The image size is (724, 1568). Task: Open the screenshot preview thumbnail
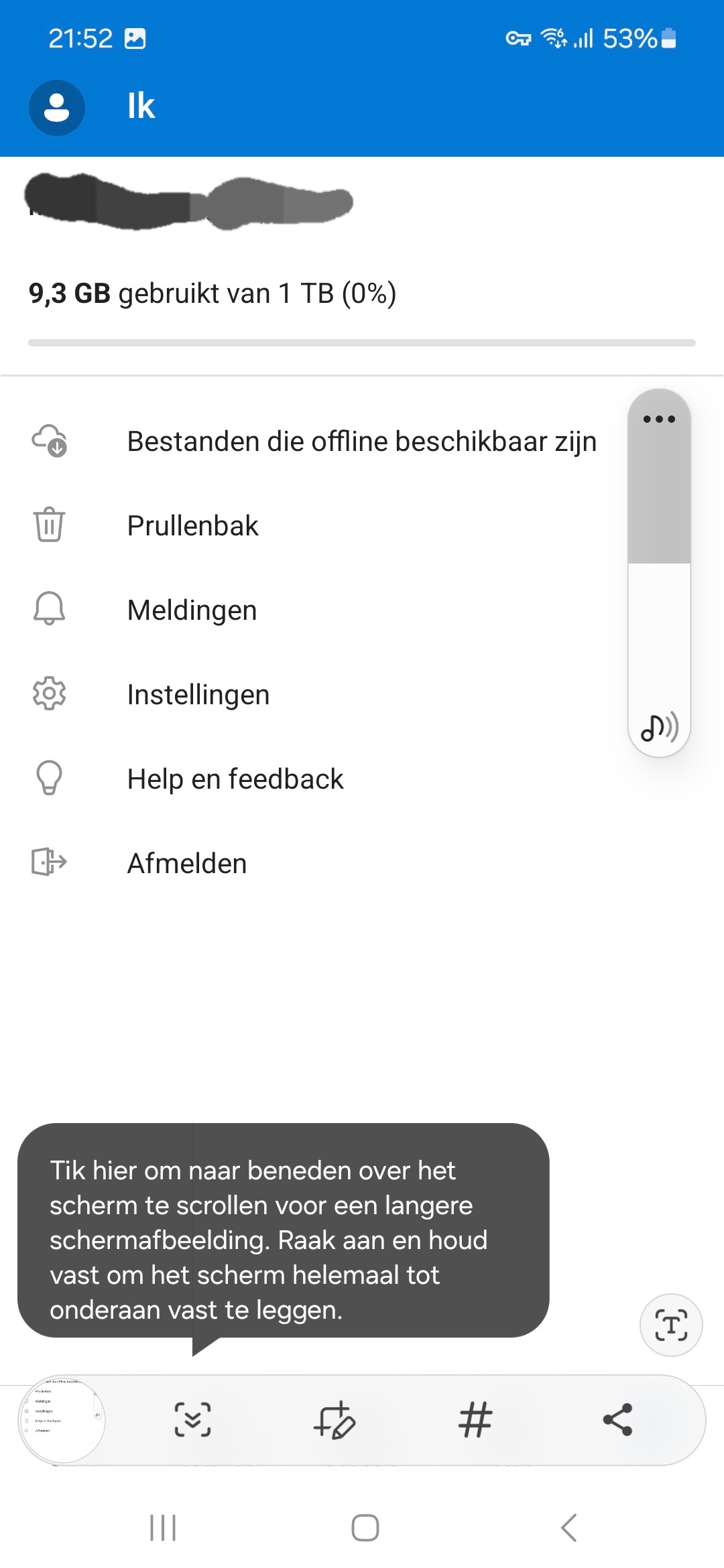click(x=62, y=1419)
